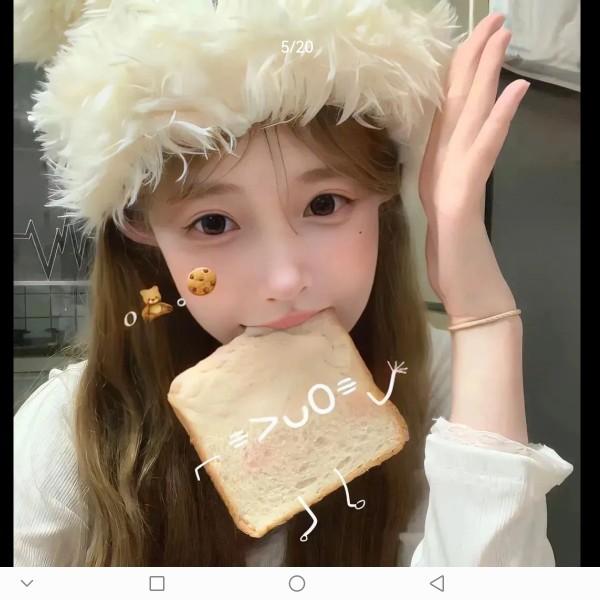Image resolution: width=600 pixels, height=600 pixels.
Task: Open recent apps with the square button
Action: click(157, 583)
